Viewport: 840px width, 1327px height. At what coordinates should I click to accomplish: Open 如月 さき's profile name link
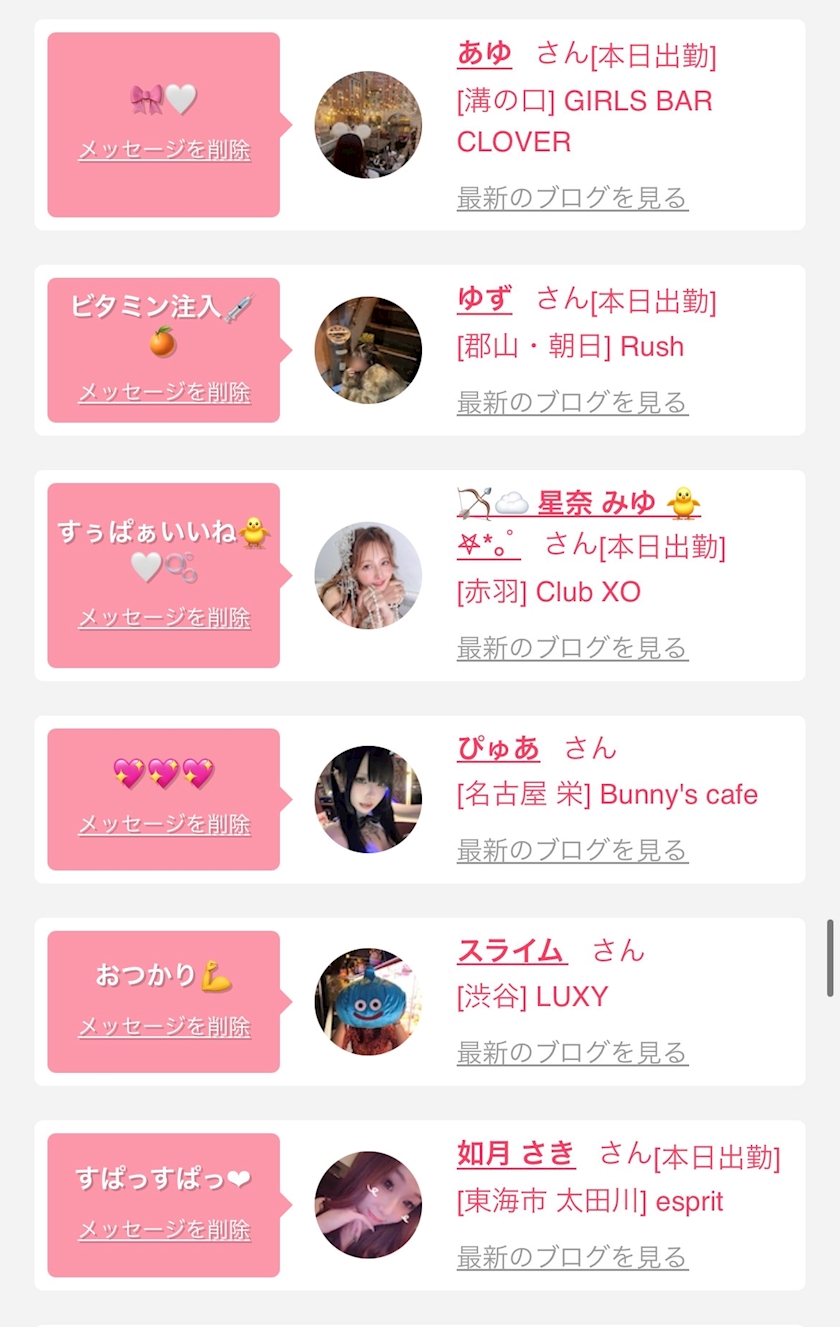tap(516, 1154)
